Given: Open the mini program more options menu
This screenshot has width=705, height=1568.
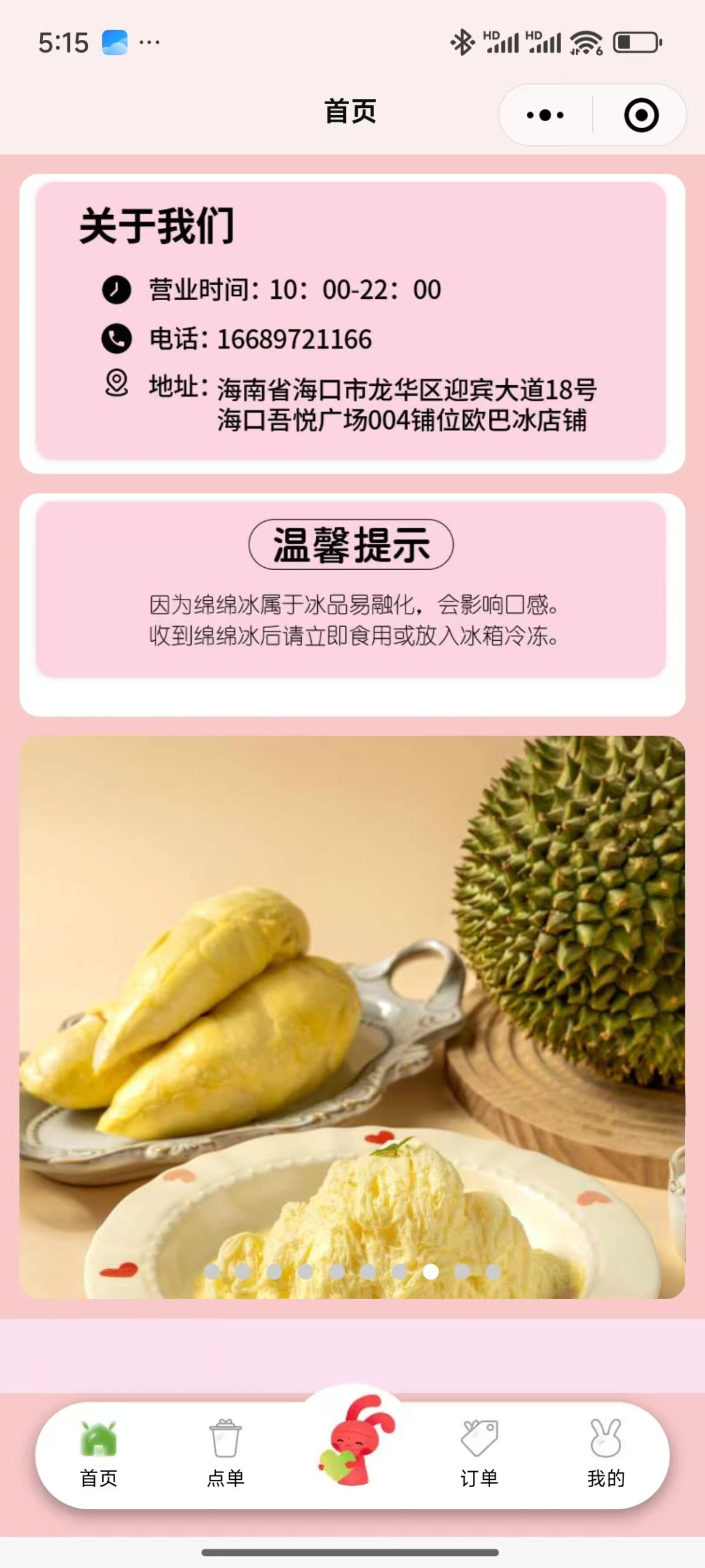Looking at the screenshot, I should click(x=545, y=115).
